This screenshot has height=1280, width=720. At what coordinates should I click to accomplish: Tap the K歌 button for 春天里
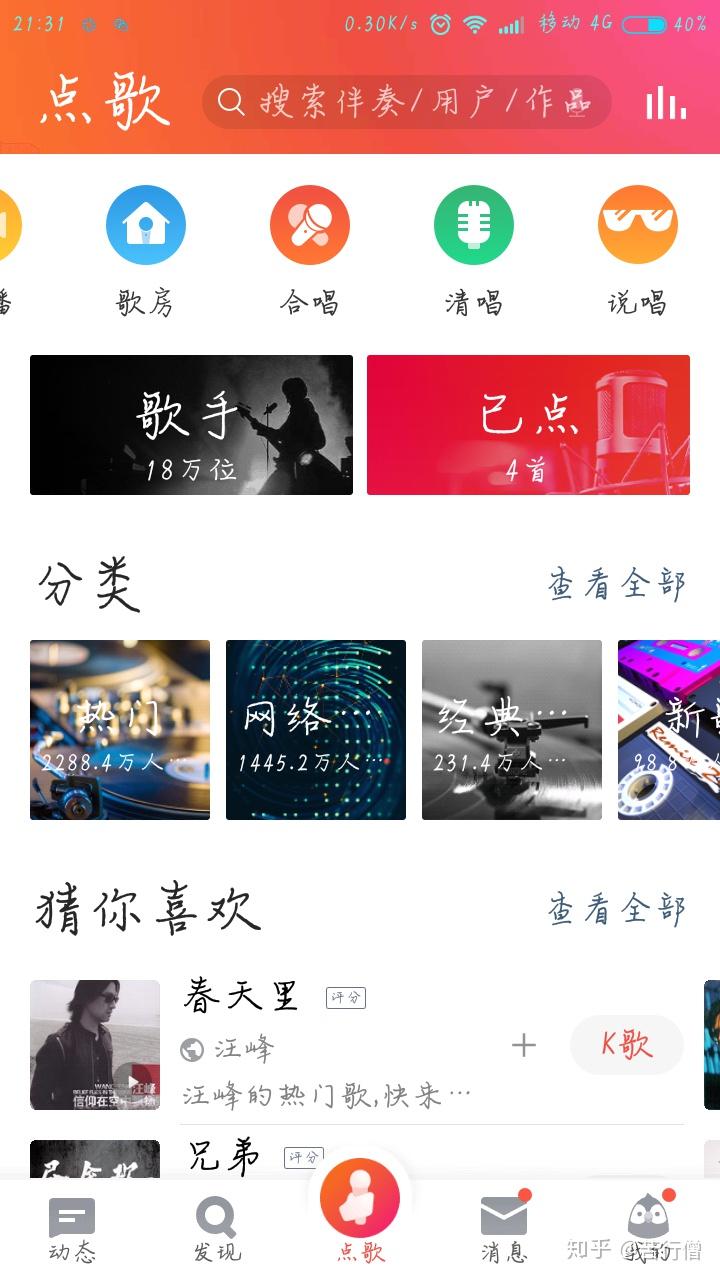[627, 1045]
